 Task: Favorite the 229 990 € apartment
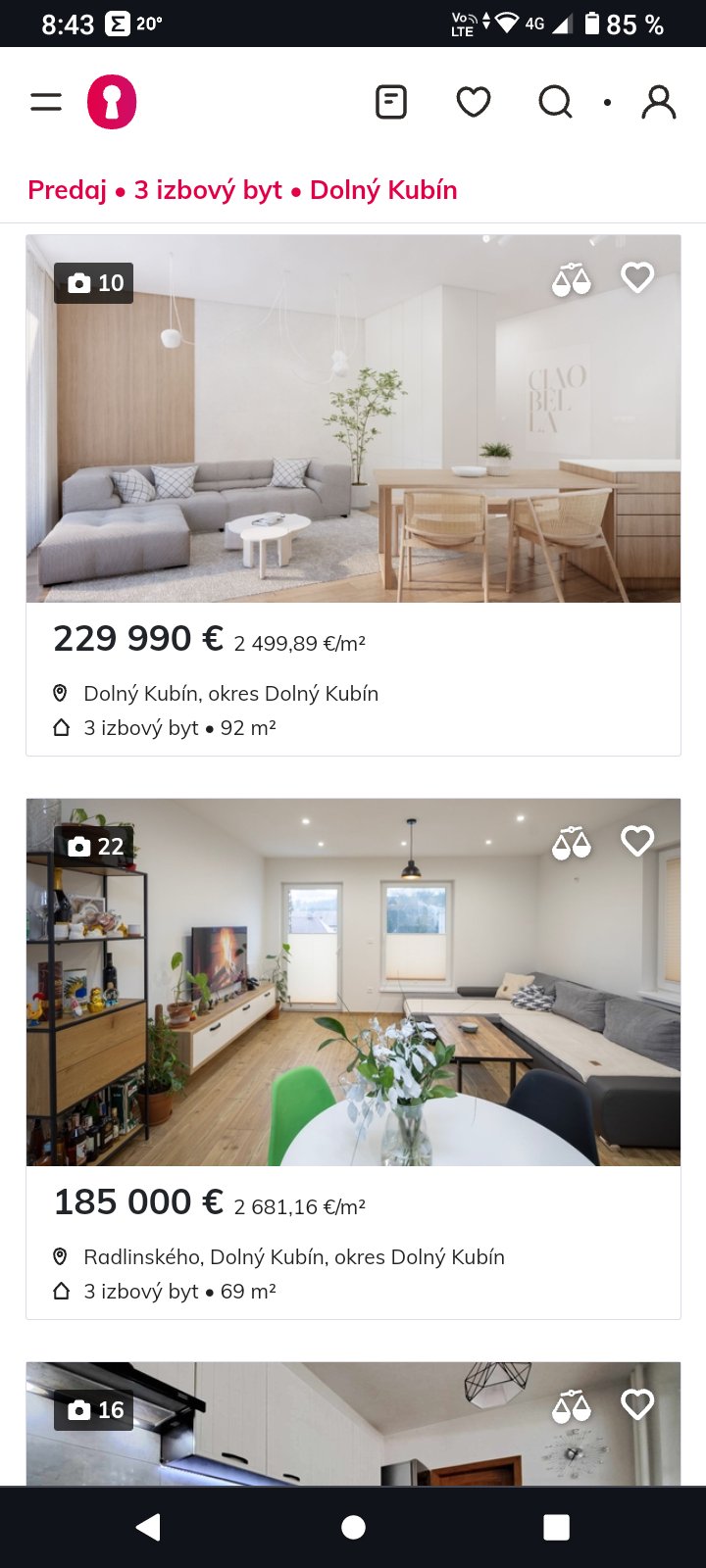pyautogui.click(x=637, y=278)
